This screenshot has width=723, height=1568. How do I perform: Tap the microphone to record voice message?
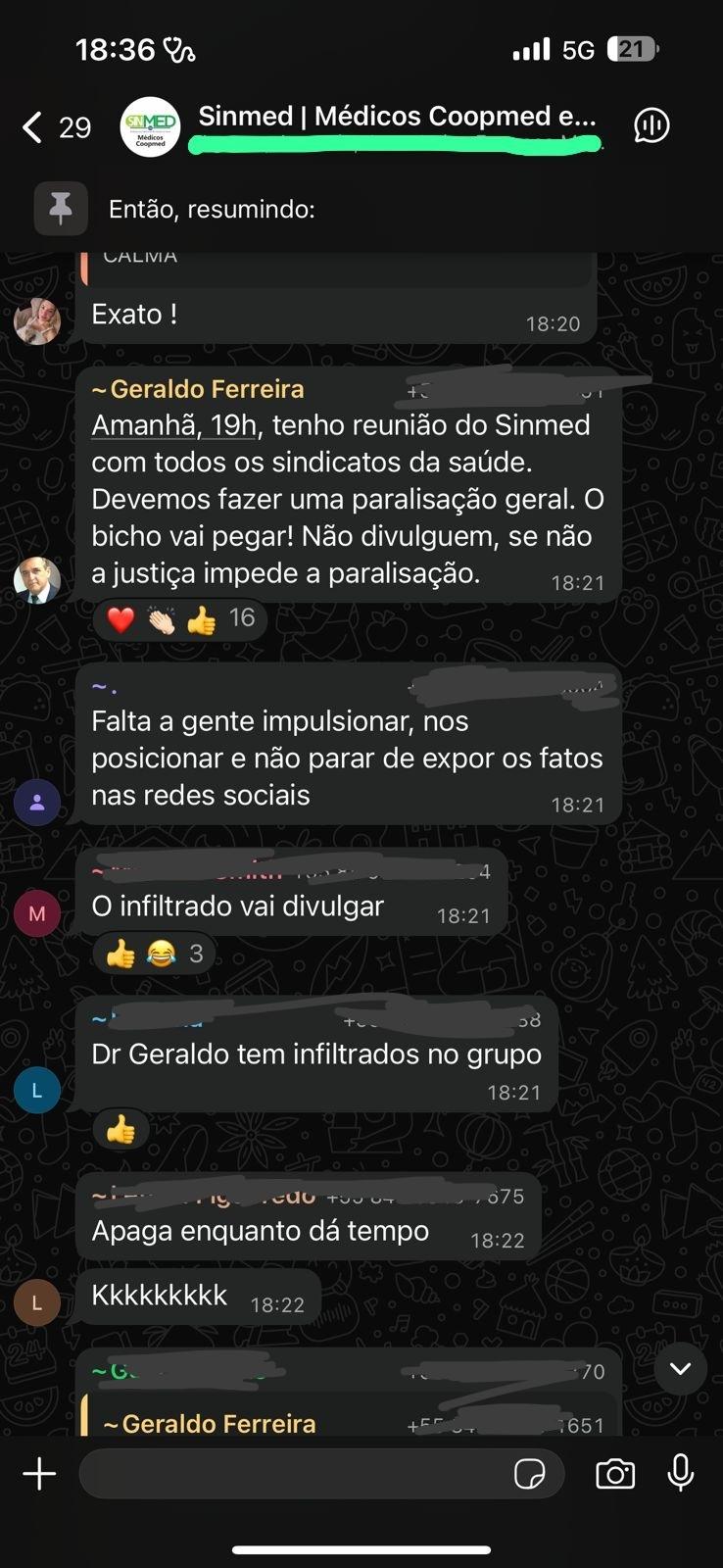tap(681, 1473)
